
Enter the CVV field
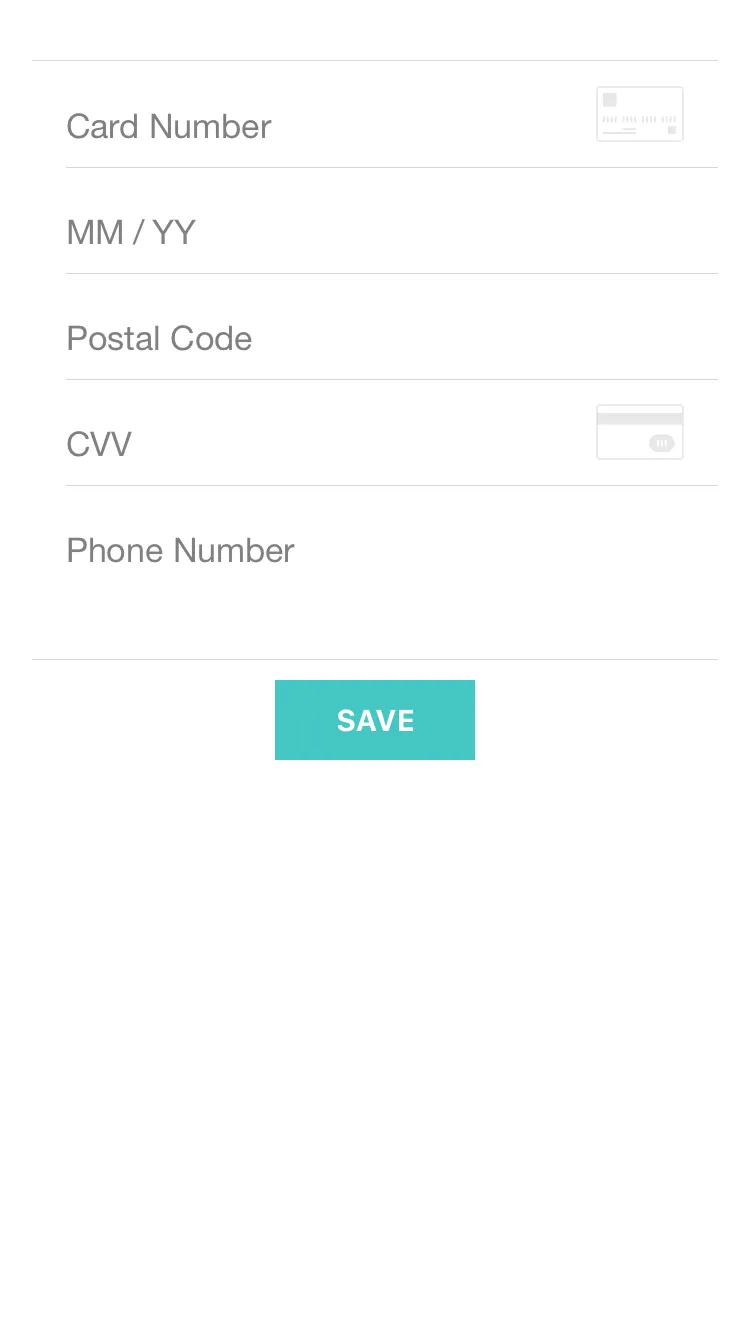coord(320,445)
